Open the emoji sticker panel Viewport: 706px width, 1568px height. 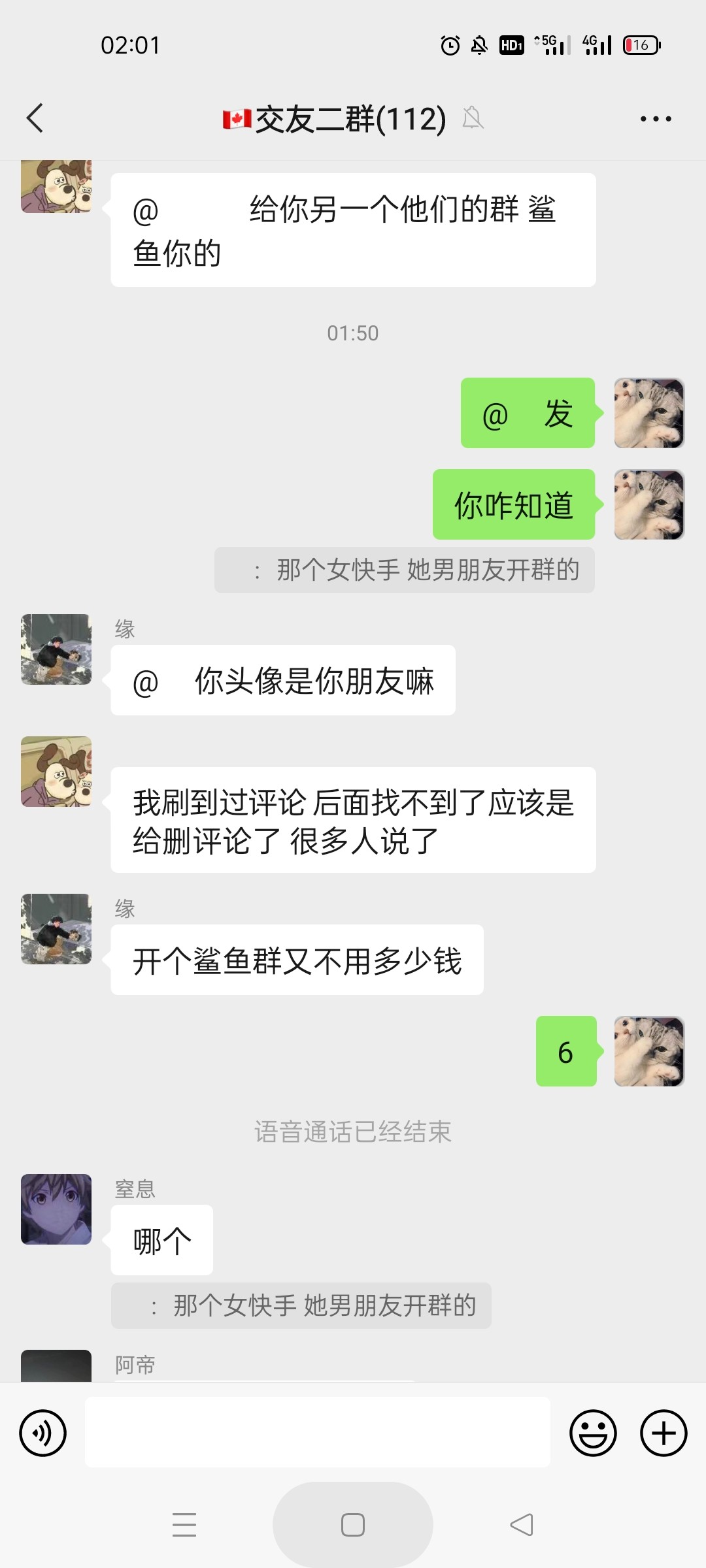(593, 1433)
